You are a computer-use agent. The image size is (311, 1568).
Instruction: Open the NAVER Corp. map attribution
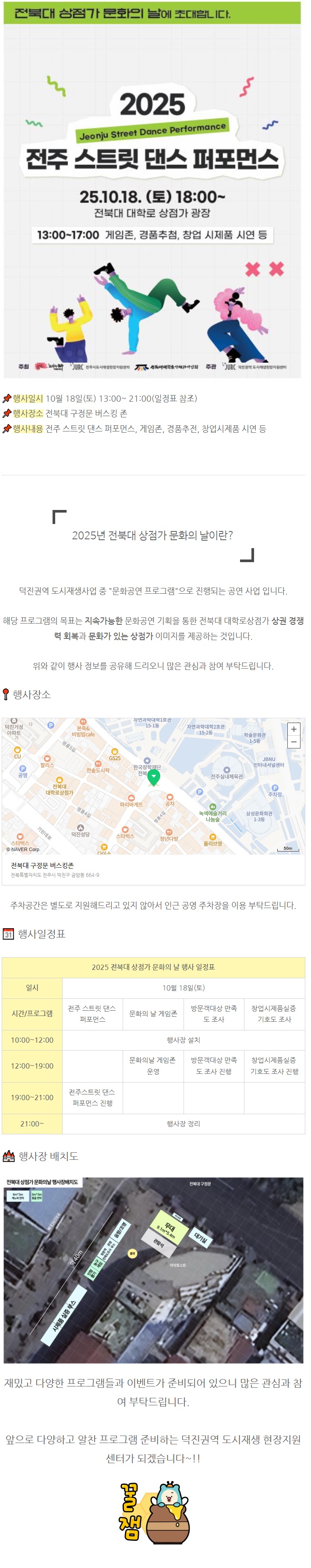click(x=23, y=849)
